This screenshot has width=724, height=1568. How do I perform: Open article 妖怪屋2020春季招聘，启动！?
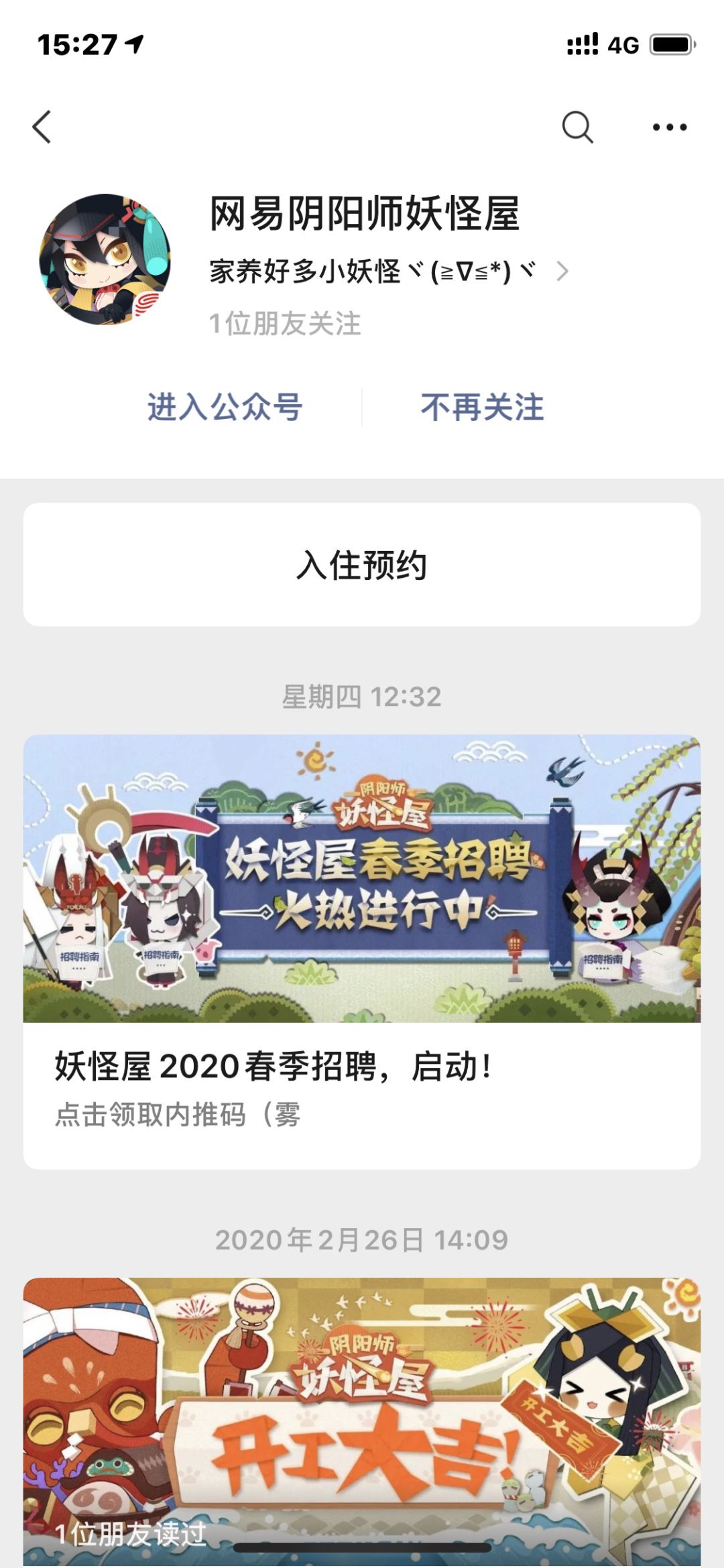[362, 952]
